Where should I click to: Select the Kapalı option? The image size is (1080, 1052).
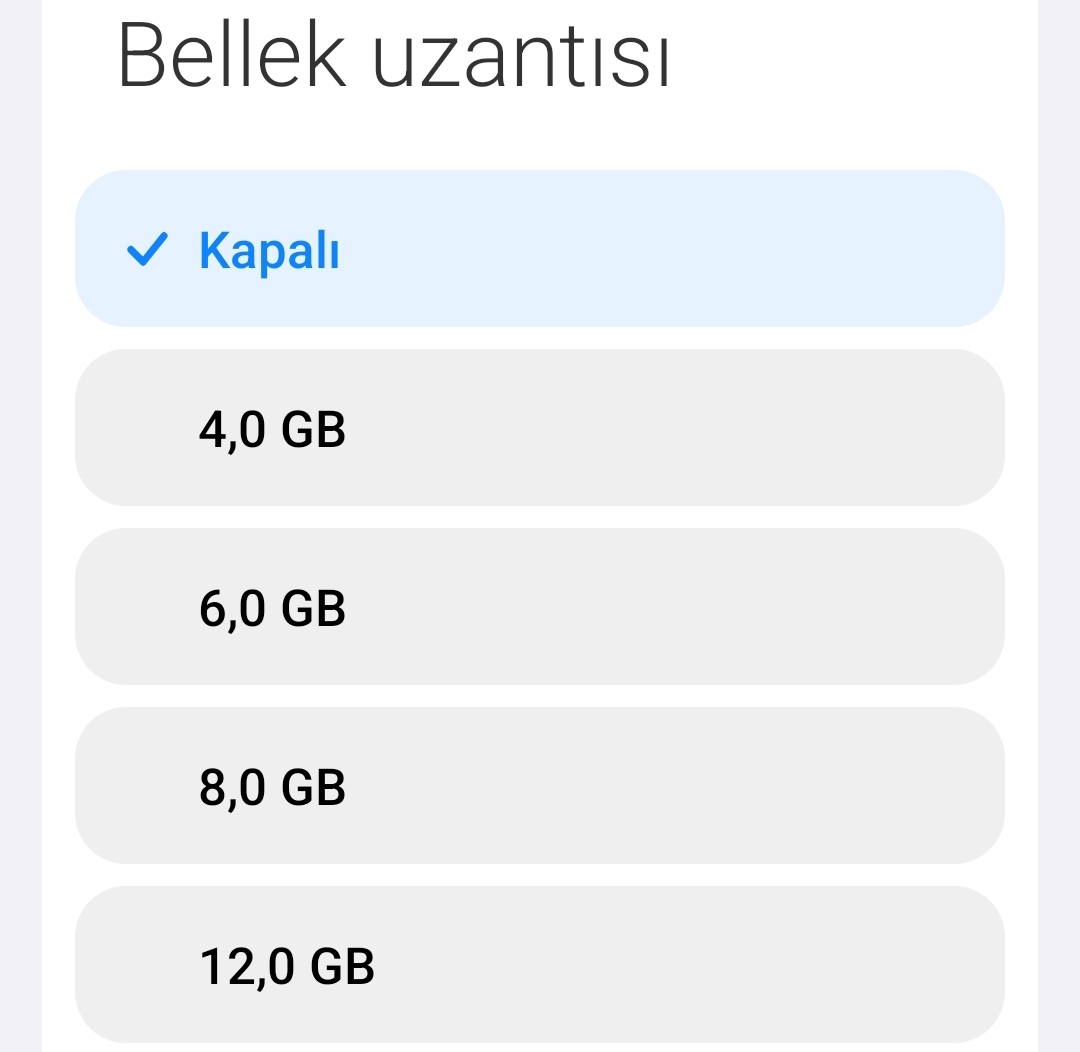pos(540,249)
